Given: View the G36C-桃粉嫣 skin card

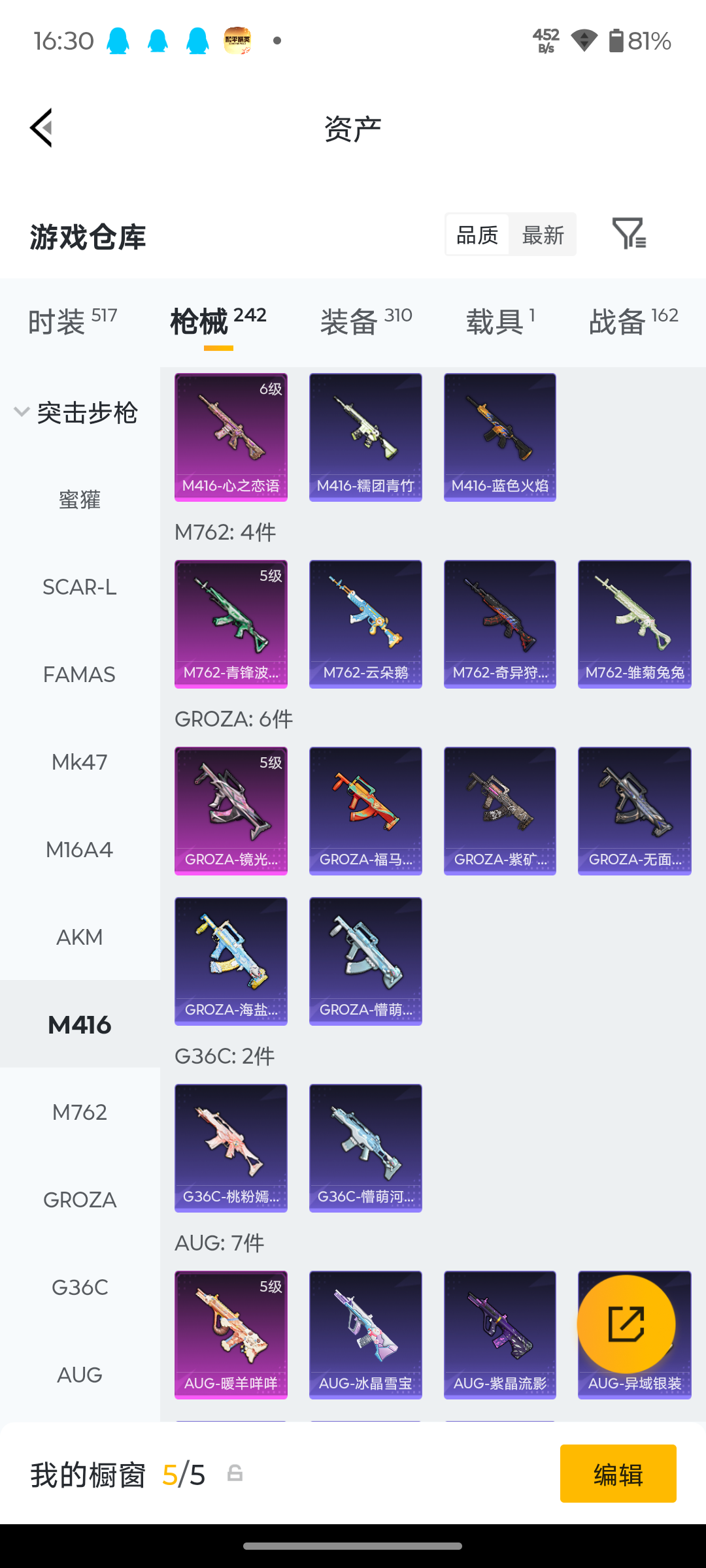Looking at the screenshot, I should click(x=231, y=1148).
